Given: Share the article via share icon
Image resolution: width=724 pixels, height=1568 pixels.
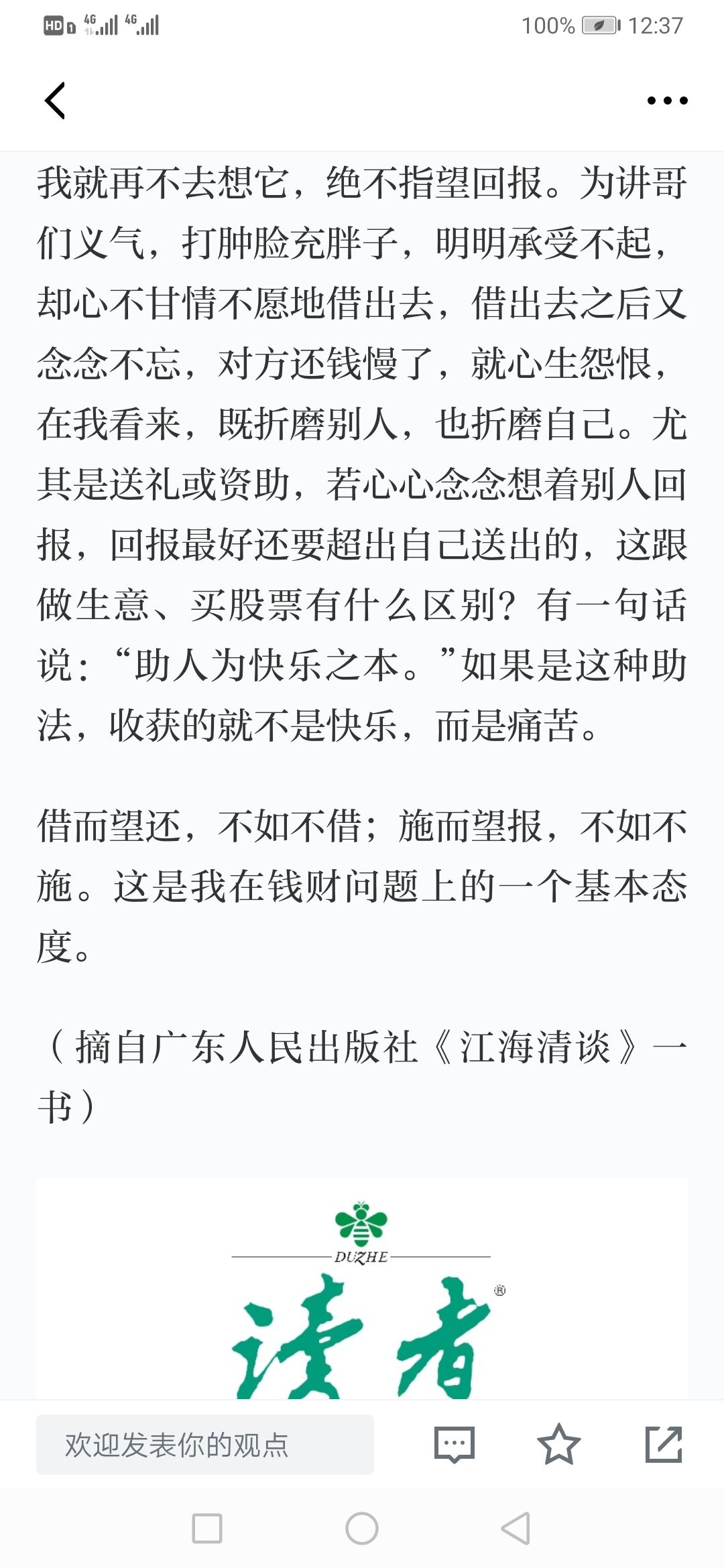Looking at the screenshot, I should click(x=664, y=1445).
